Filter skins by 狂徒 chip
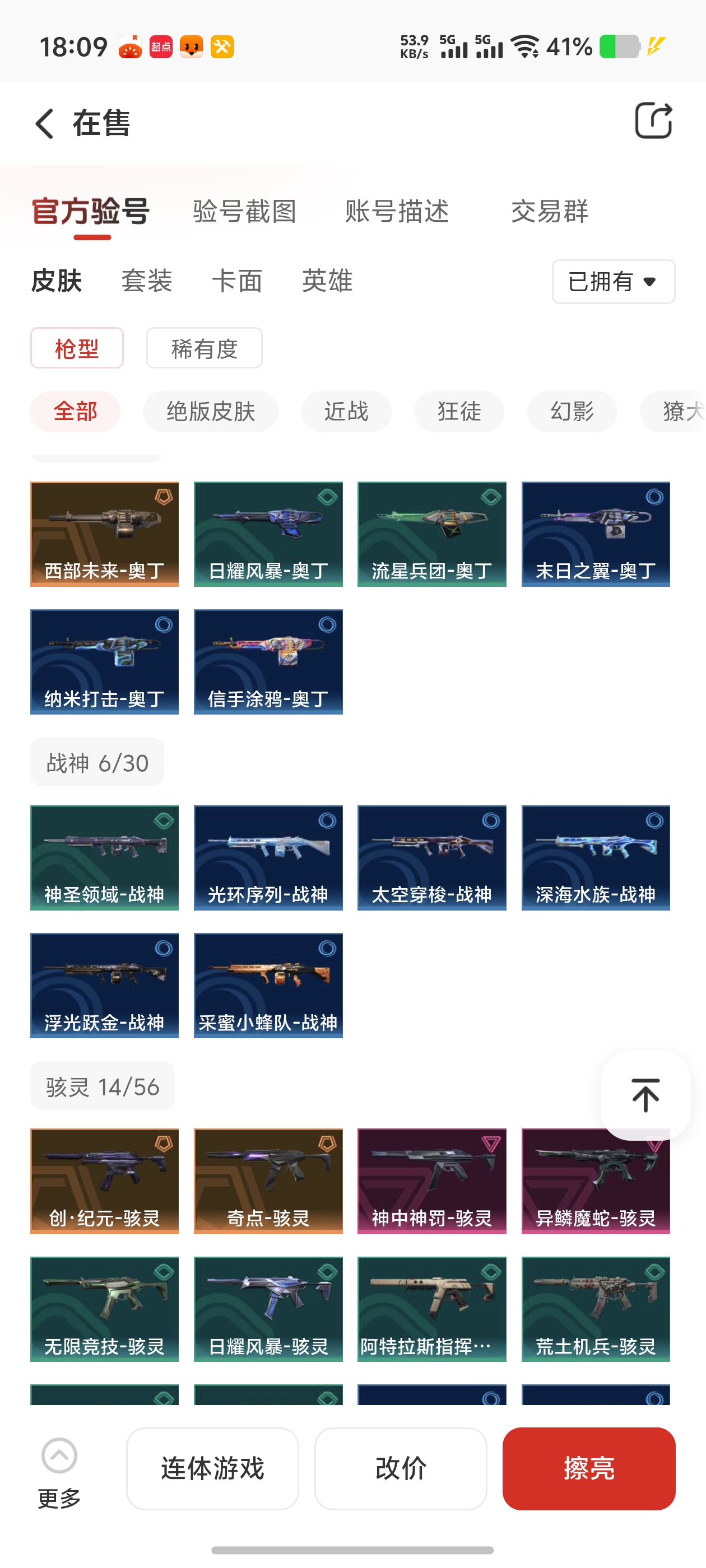Viewport: 706px width, 1568px height. pos(459,412)
